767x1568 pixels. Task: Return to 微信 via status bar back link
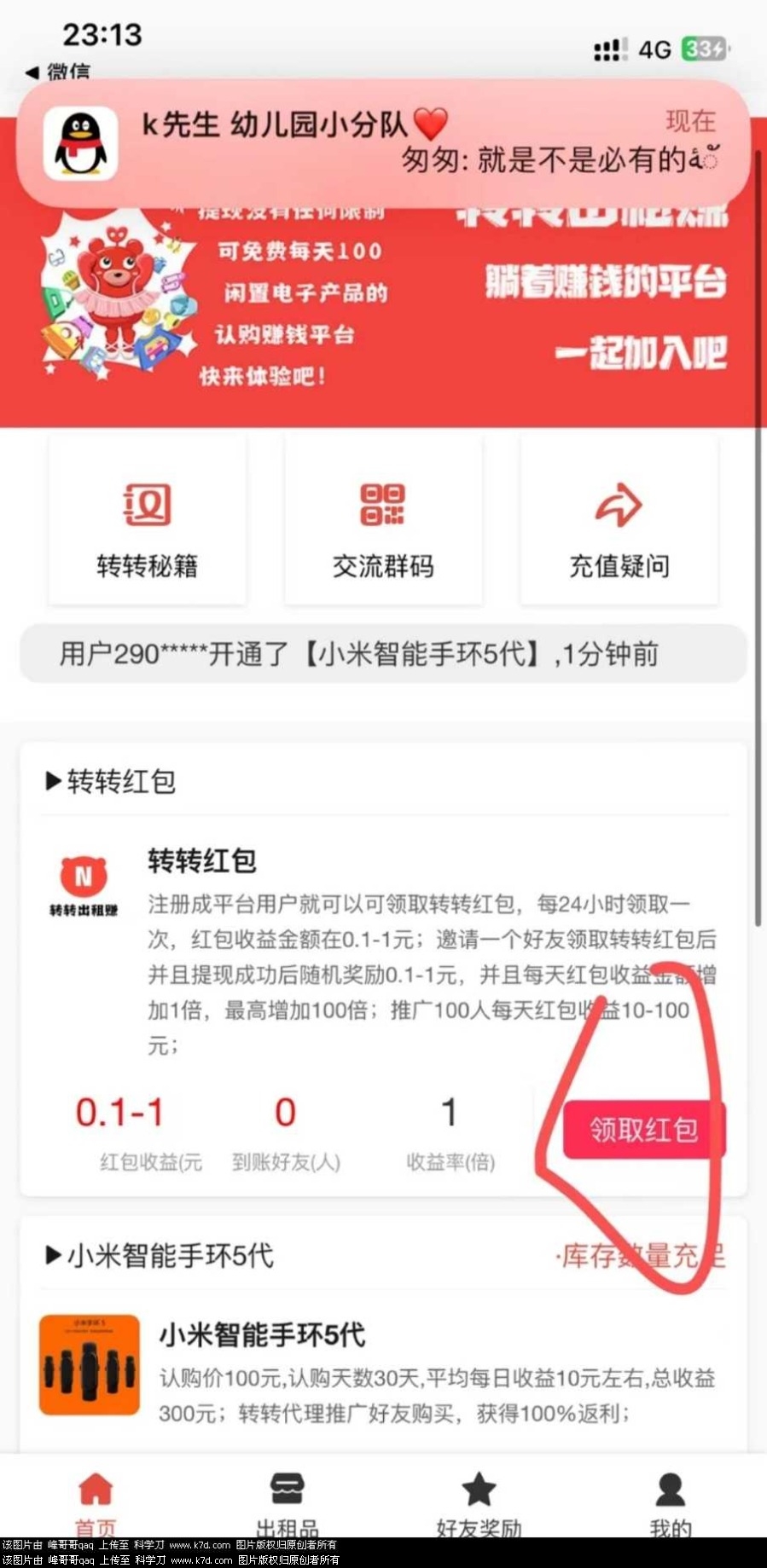[x=60, y=72]
